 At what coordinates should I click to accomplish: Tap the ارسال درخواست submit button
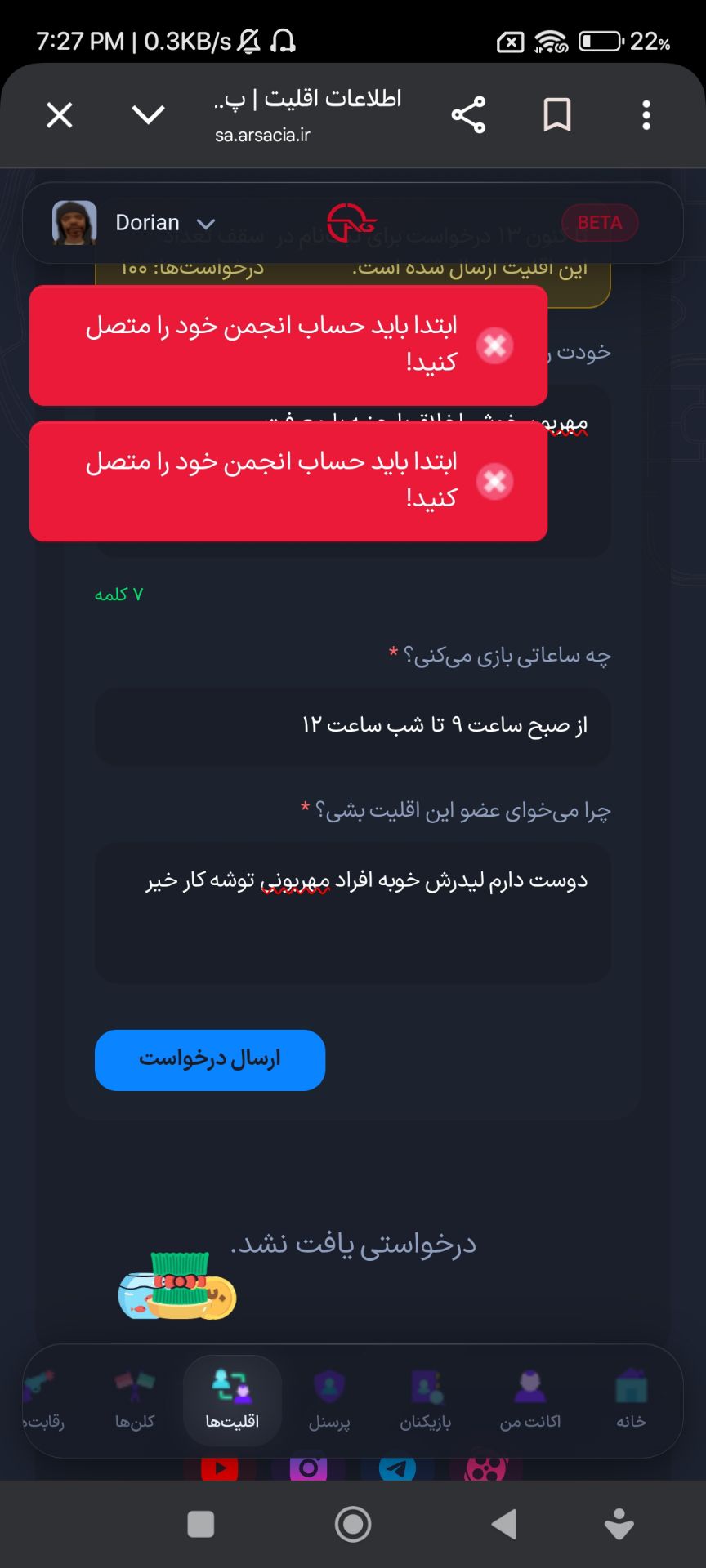(210, 1059)
